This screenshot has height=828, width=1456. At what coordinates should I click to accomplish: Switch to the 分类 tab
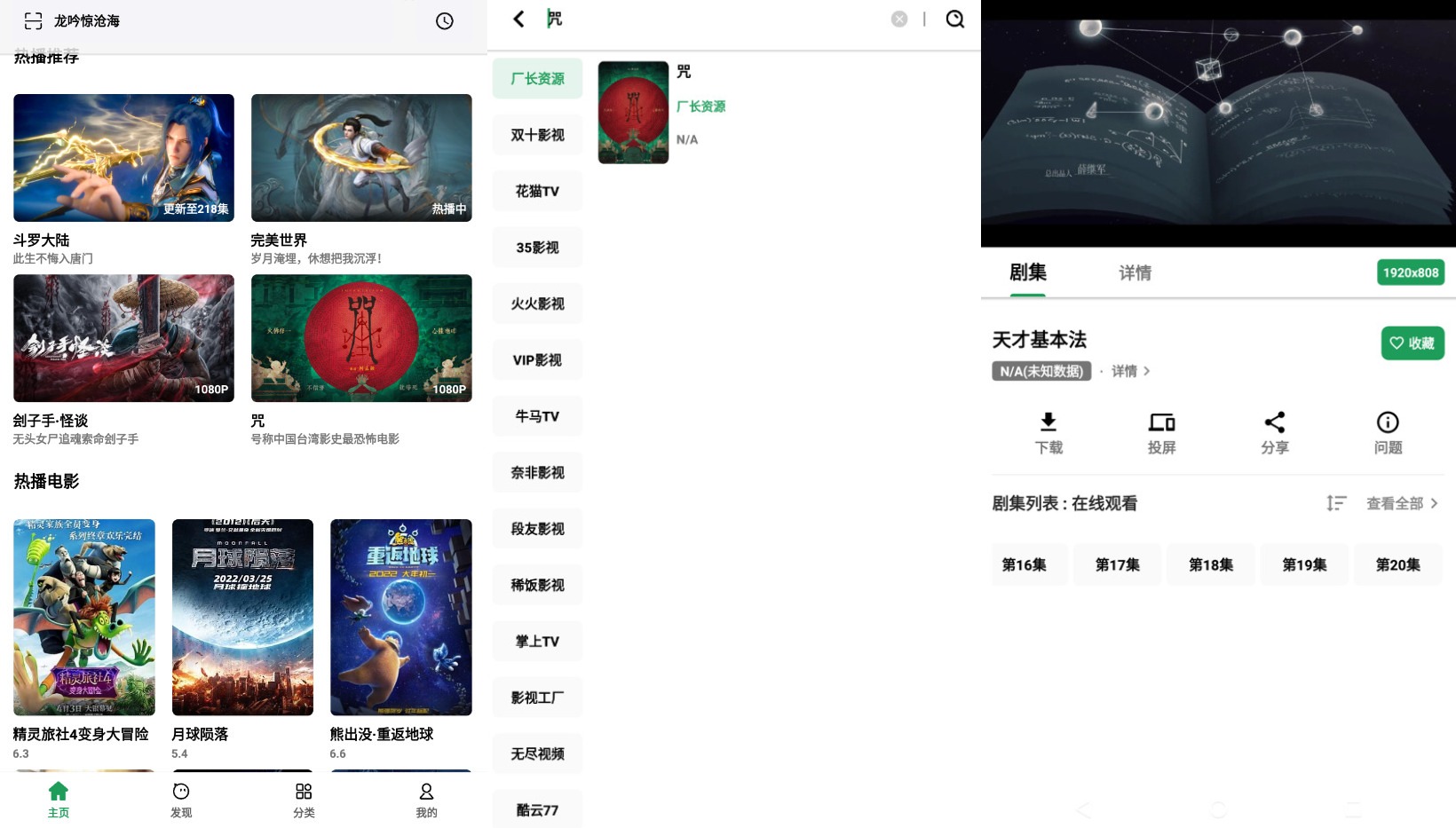(304, 799)
